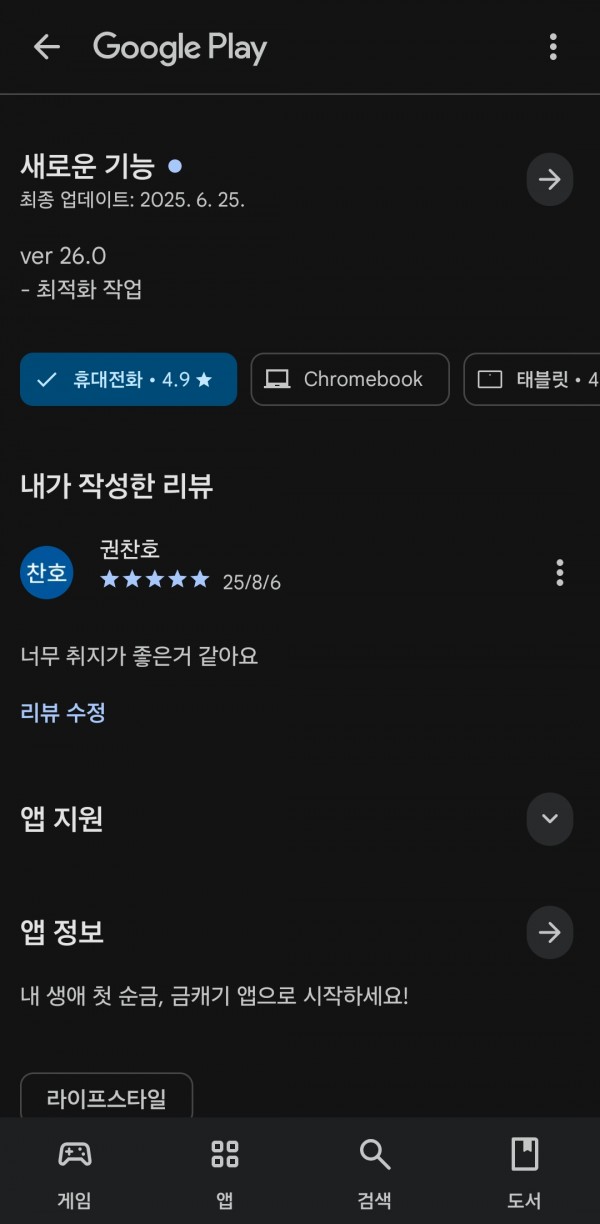Select the 휴대전화 rating chip
This screenshot has height=1224, width=600.
click(x=128, y=380)
